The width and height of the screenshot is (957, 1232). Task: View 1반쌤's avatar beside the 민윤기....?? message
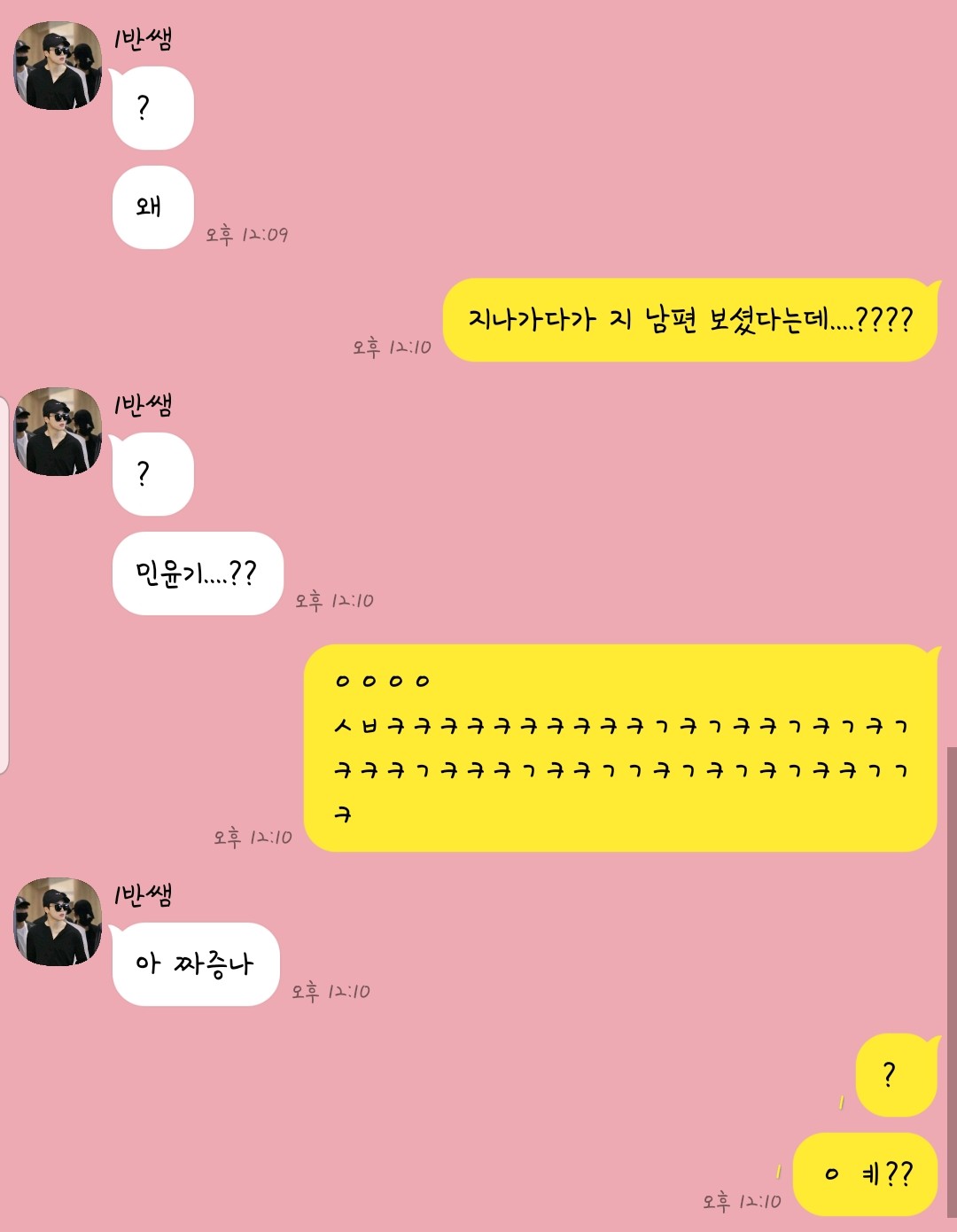click(58, 432)
